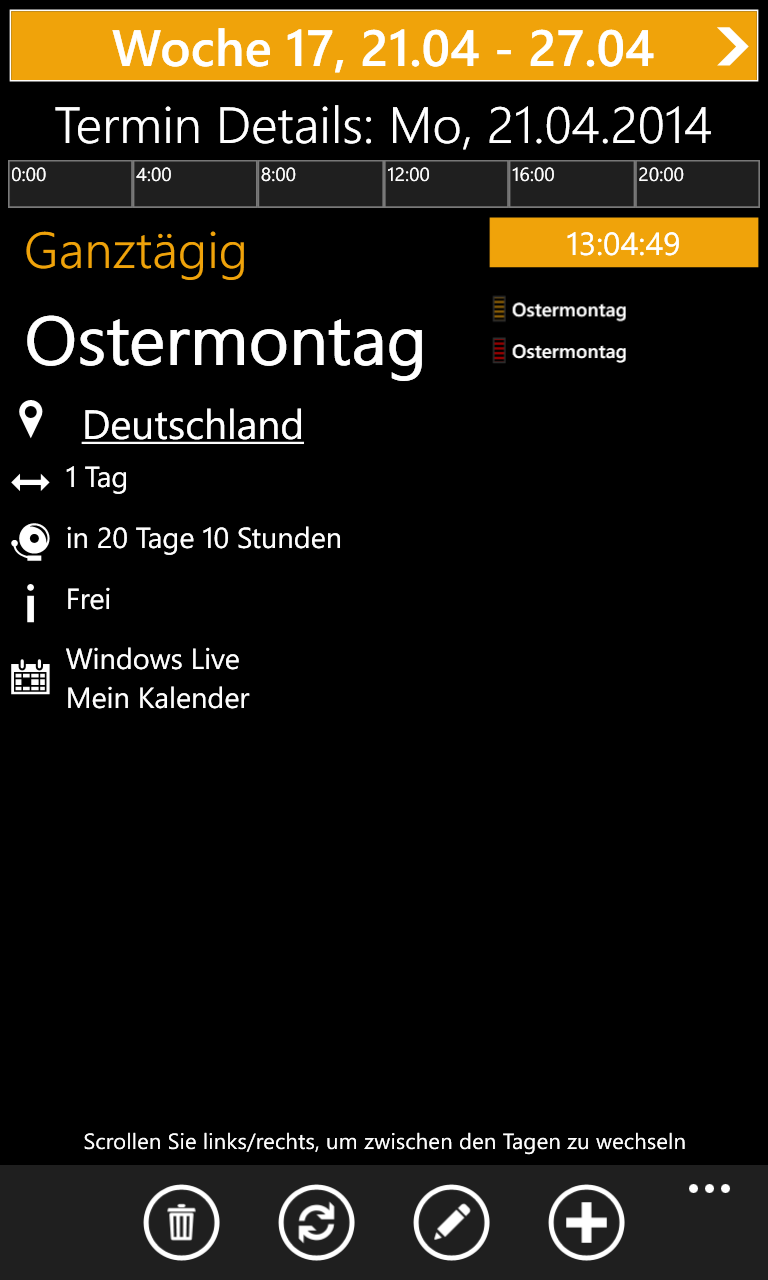Open the Deutschland location link
The image size is (768, 1280).
point(193,425)
